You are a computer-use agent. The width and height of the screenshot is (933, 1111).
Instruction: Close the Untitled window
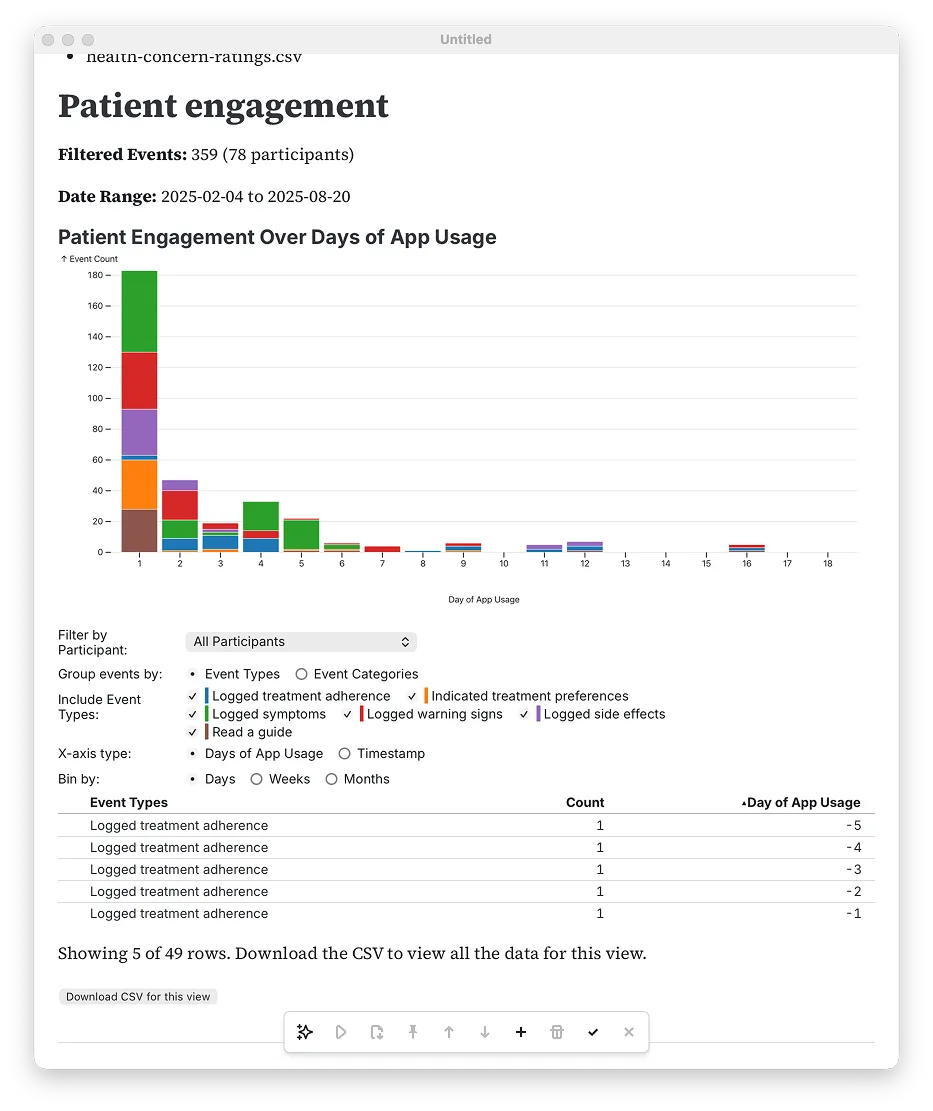48,40
